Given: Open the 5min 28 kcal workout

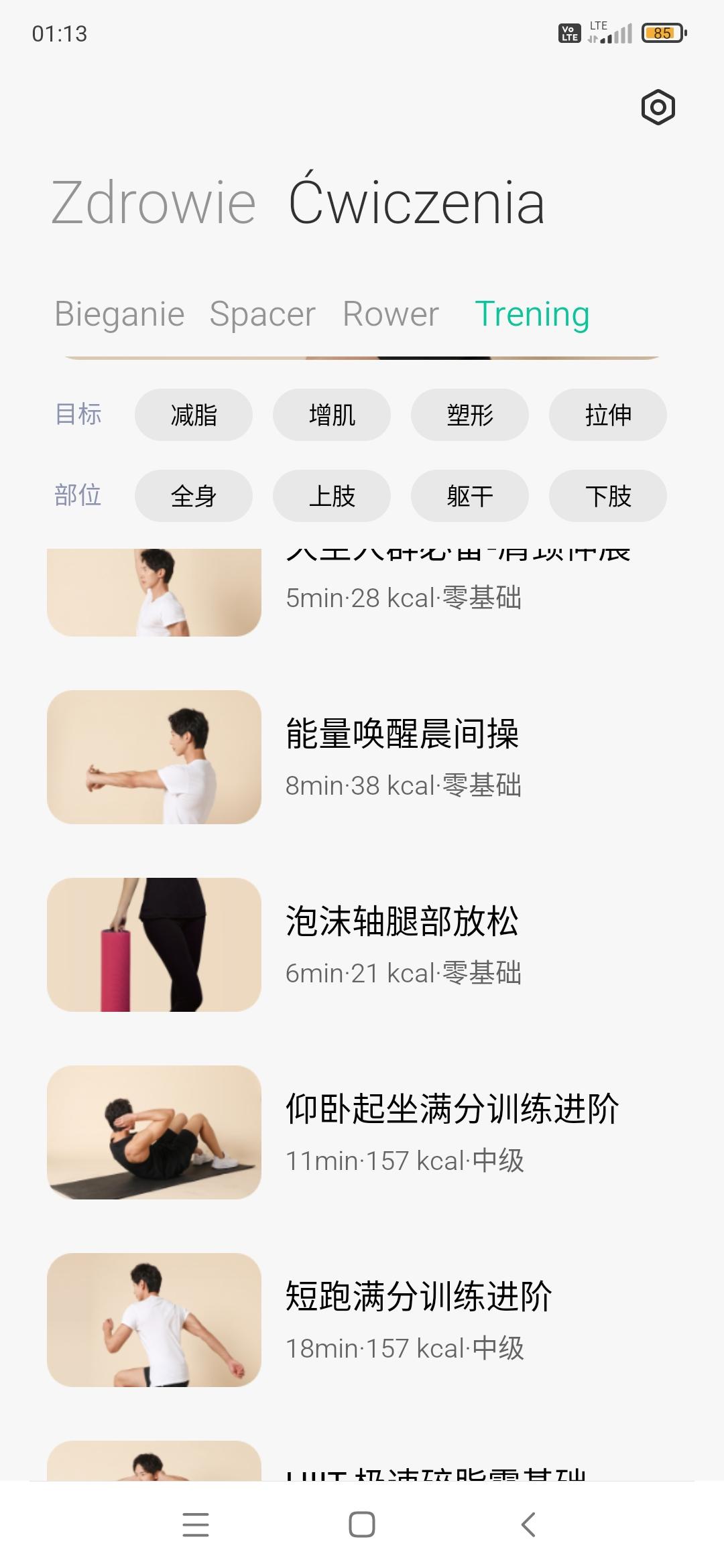Looking at the screenshot, I should pos(402,593).
